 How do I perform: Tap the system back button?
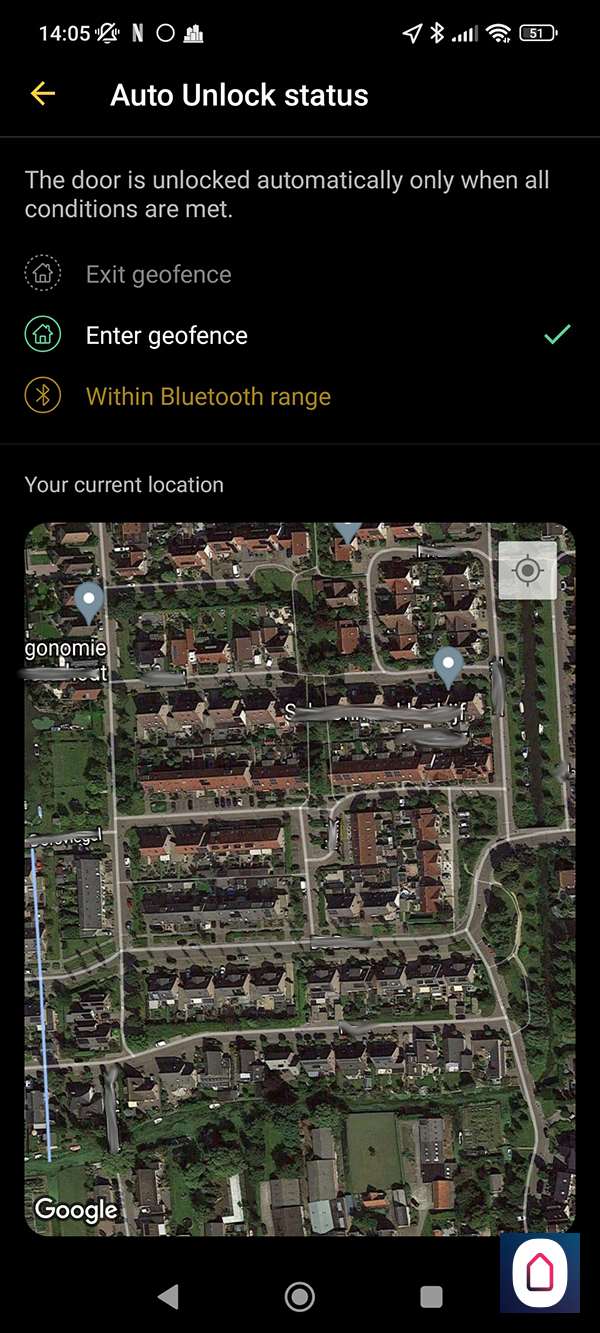click(x=168, y=1297)
